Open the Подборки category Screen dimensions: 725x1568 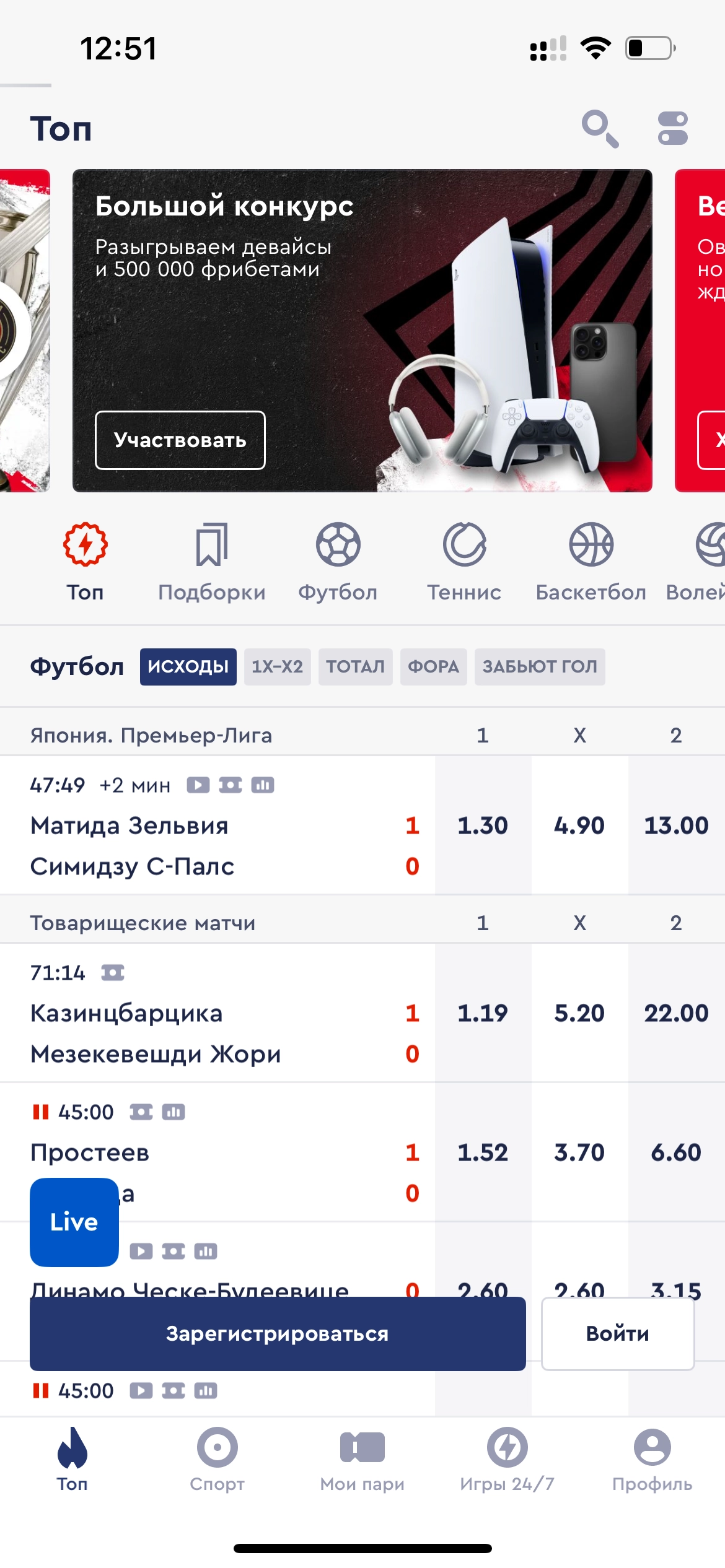211,561
